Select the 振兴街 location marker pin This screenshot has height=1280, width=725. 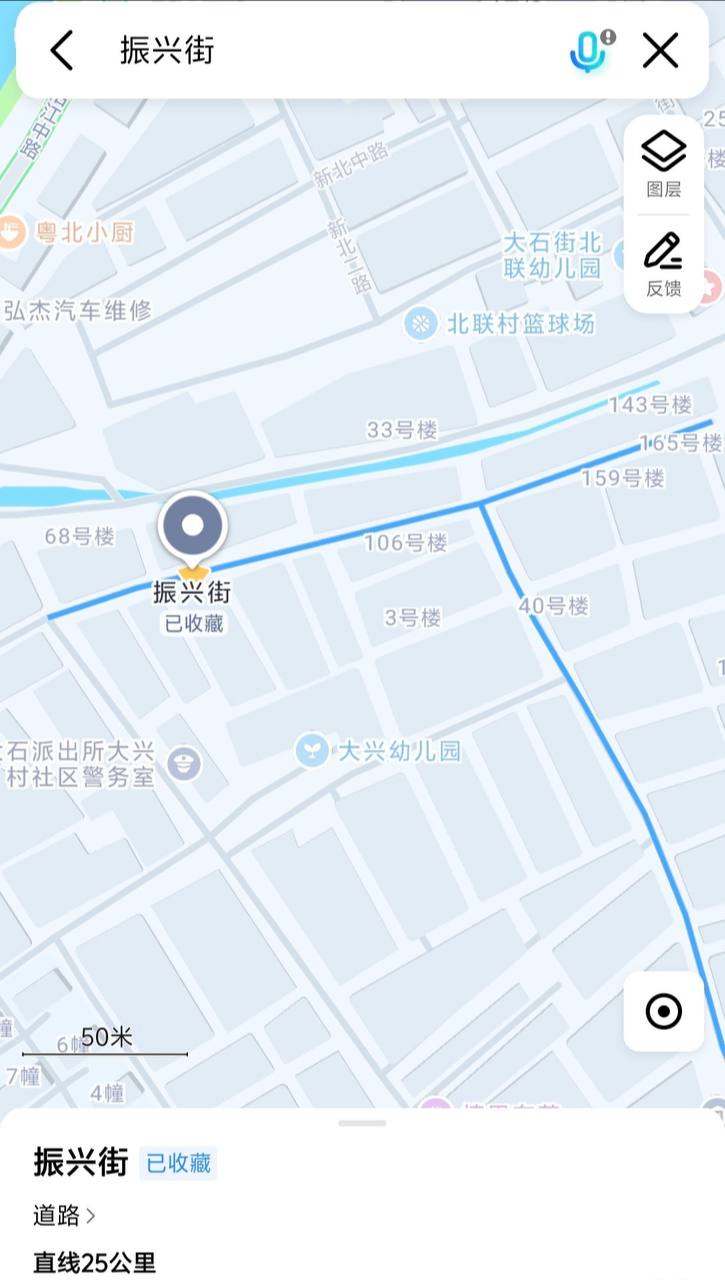[193, 525]
